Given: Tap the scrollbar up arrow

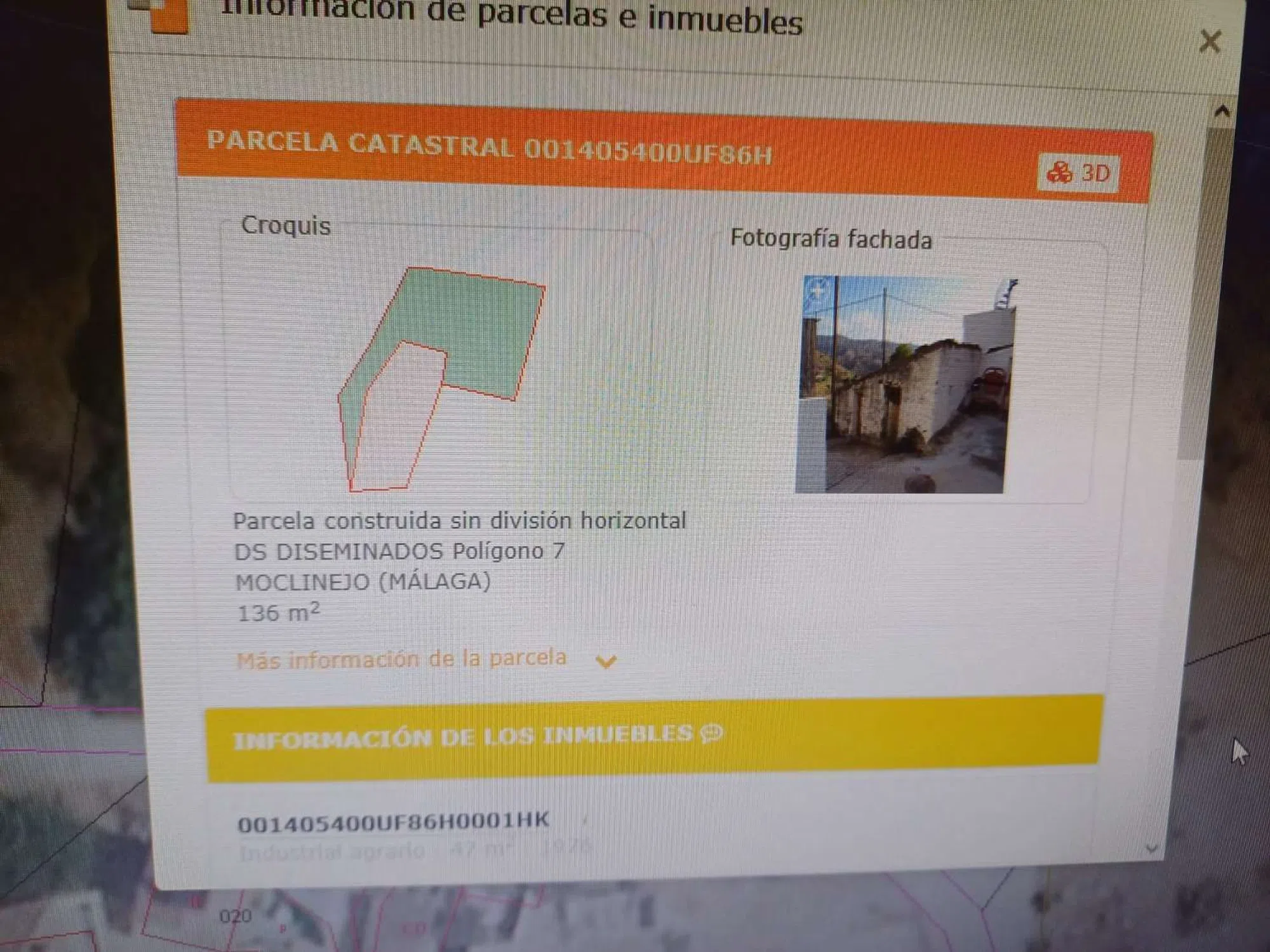Looking at the screenshot, I should 1221,113.
